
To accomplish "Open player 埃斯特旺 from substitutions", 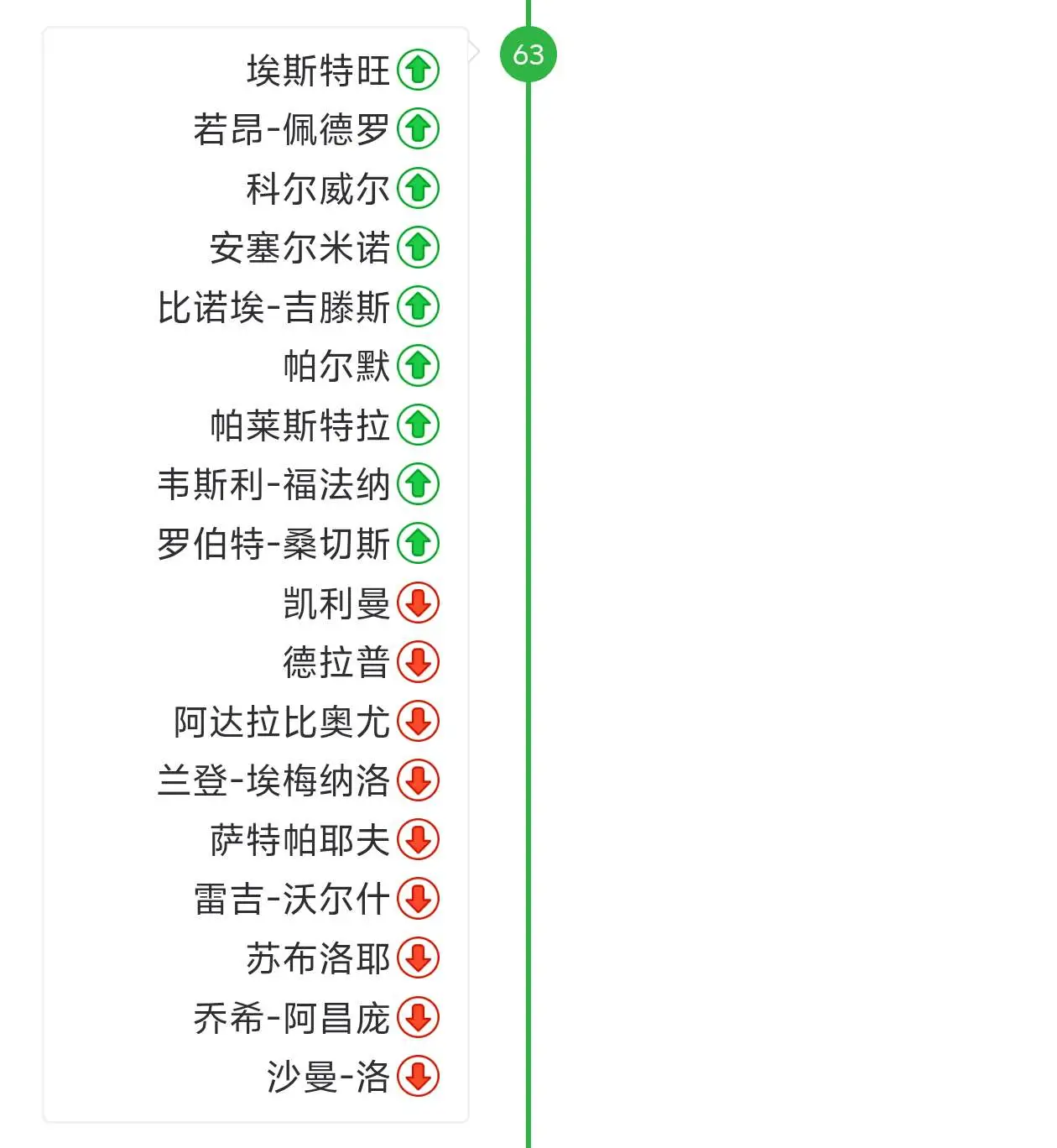I will (x=318, y=70).
